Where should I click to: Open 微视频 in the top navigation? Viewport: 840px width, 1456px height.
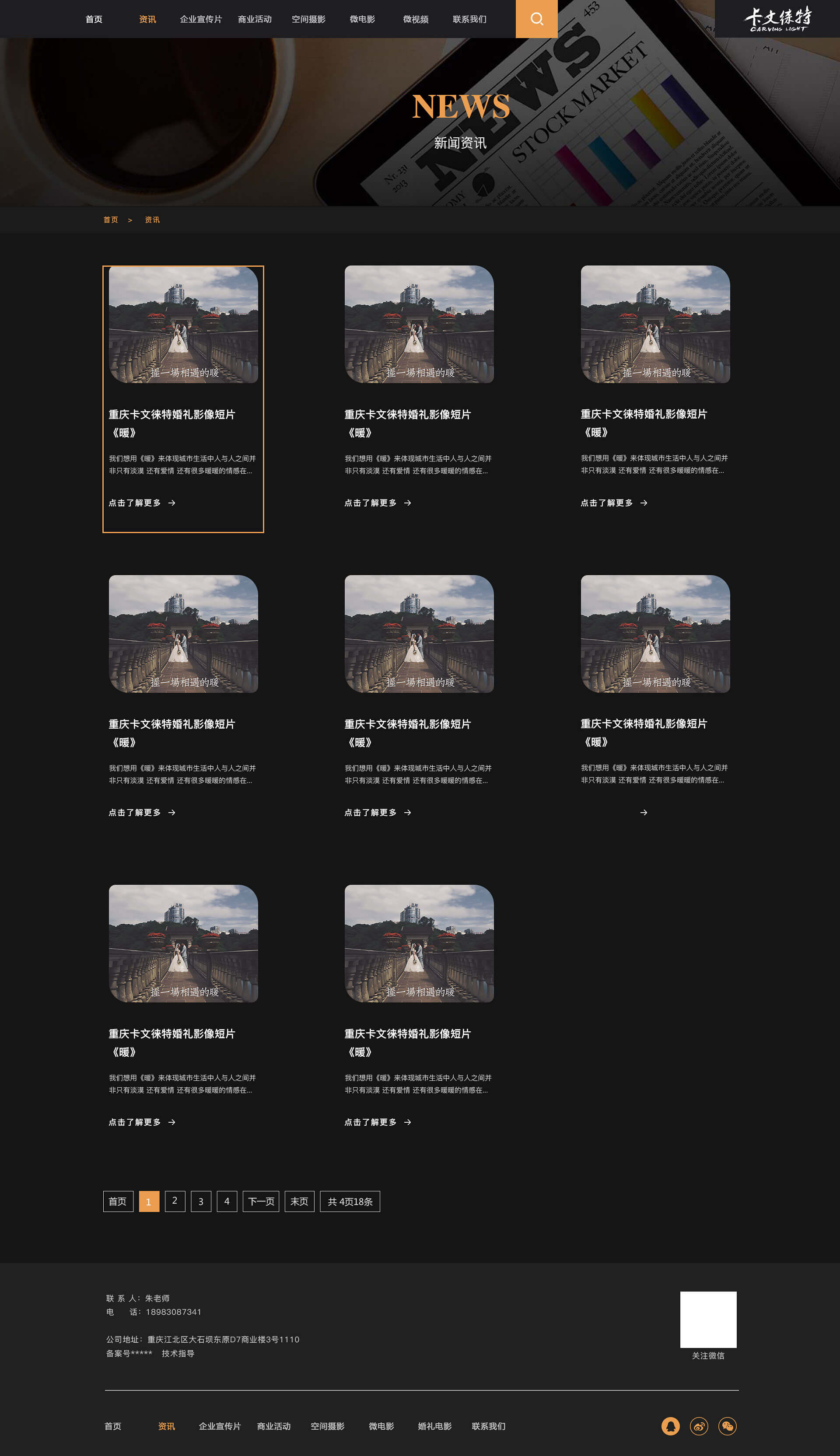coord(415,20)
